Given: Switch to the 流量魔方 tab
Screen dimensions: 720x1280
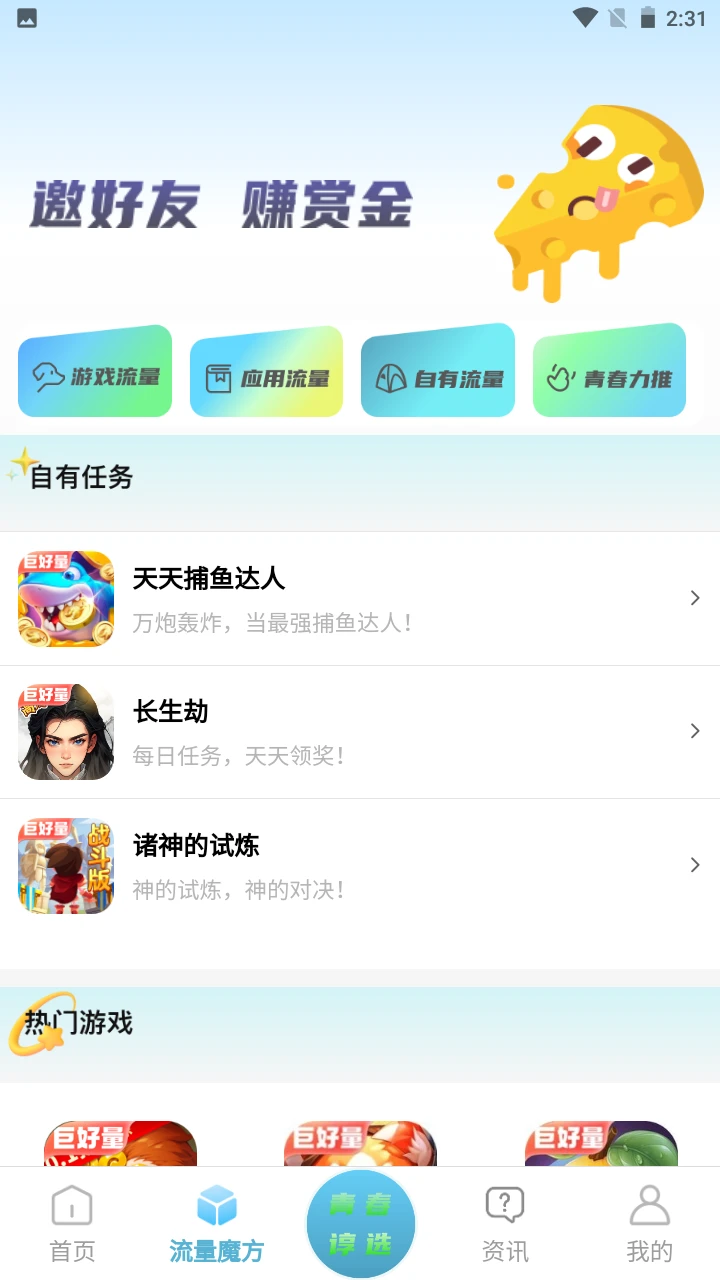Looking at the screenshot, I should click(216, 1222).
